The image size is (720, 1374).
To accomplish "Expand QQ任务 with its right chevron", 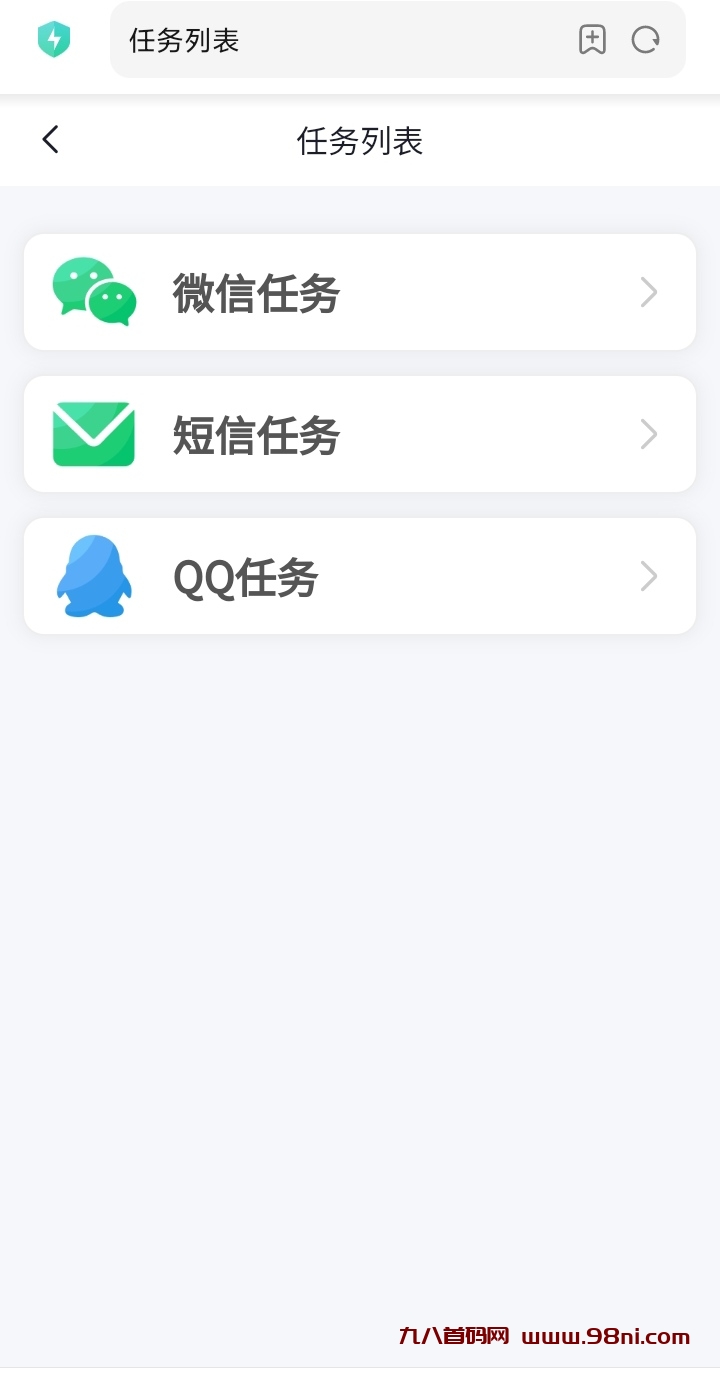I will pyautogui.click(x=649, y=576).
